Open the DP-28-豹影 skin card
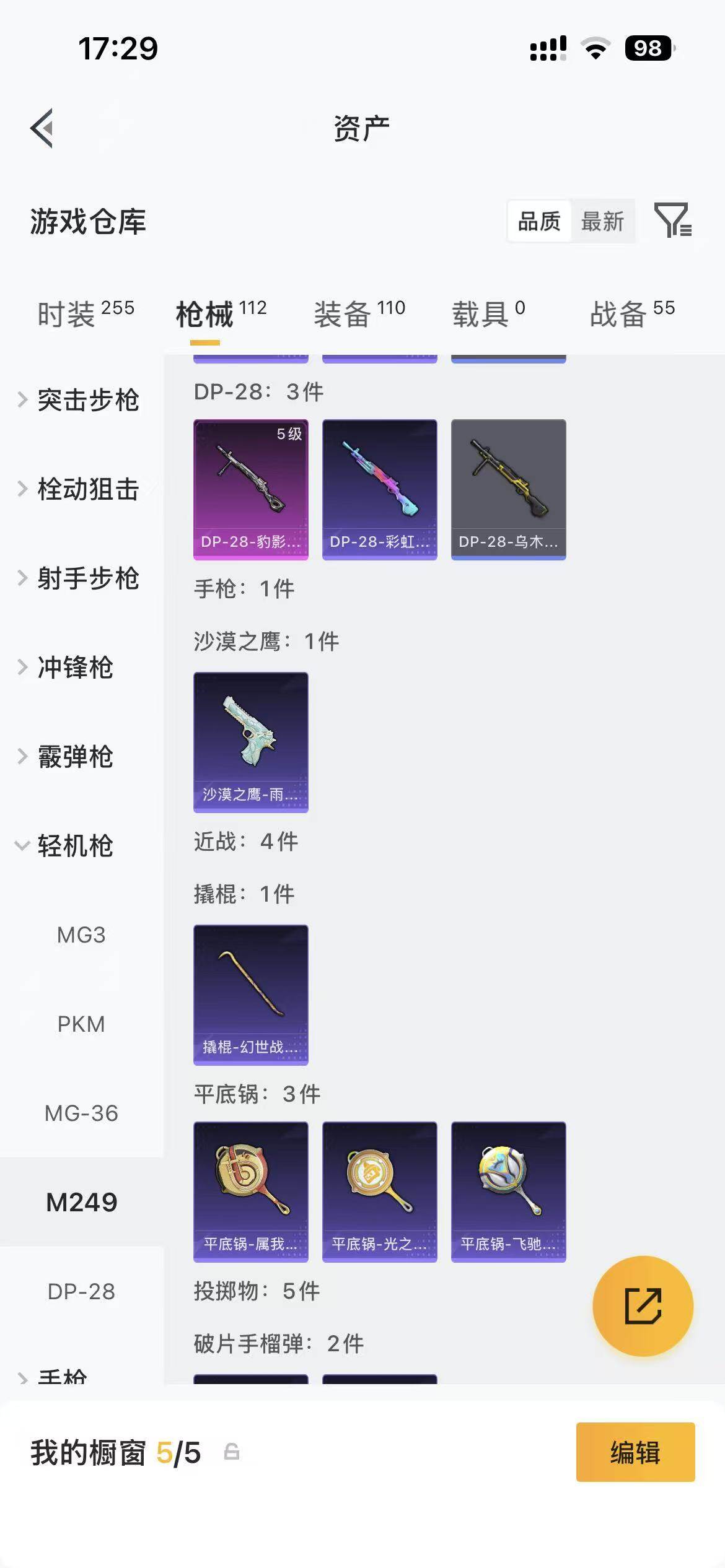This screenshot has height=1568, width=725. point(250,489)
